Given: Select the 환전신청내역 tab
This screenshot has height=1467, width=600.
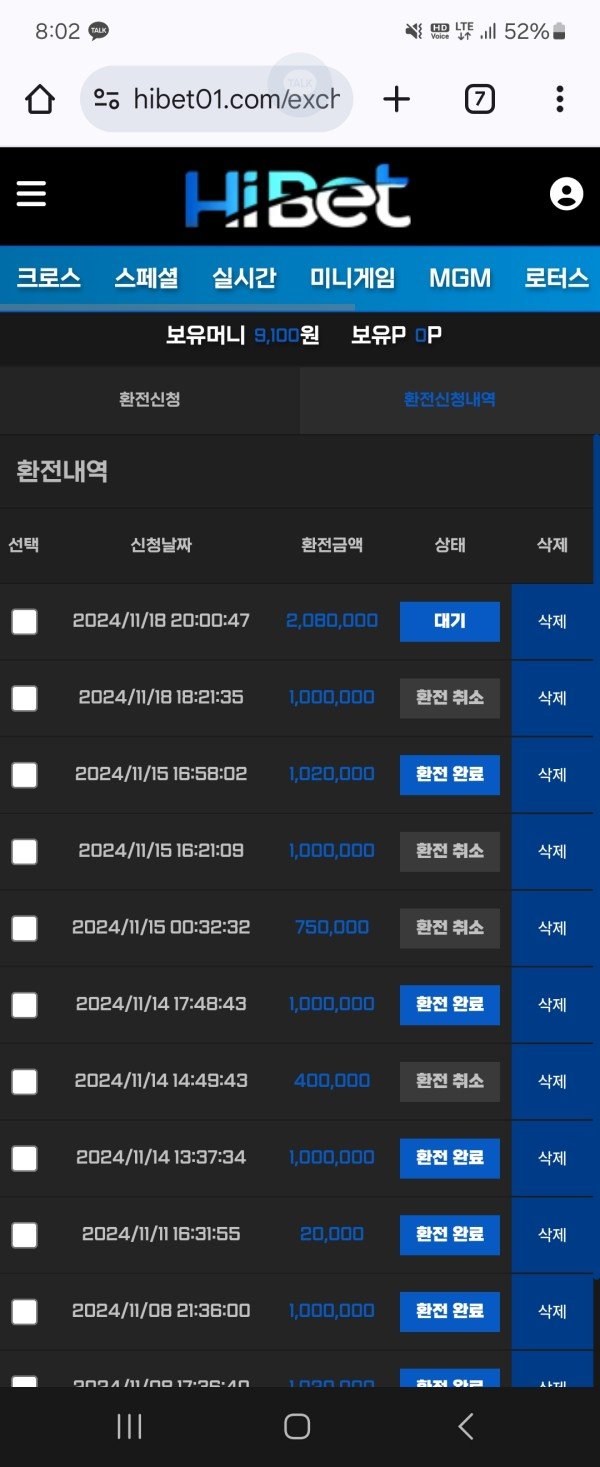Looking at the screenshot, I should (x=449, y=400).
